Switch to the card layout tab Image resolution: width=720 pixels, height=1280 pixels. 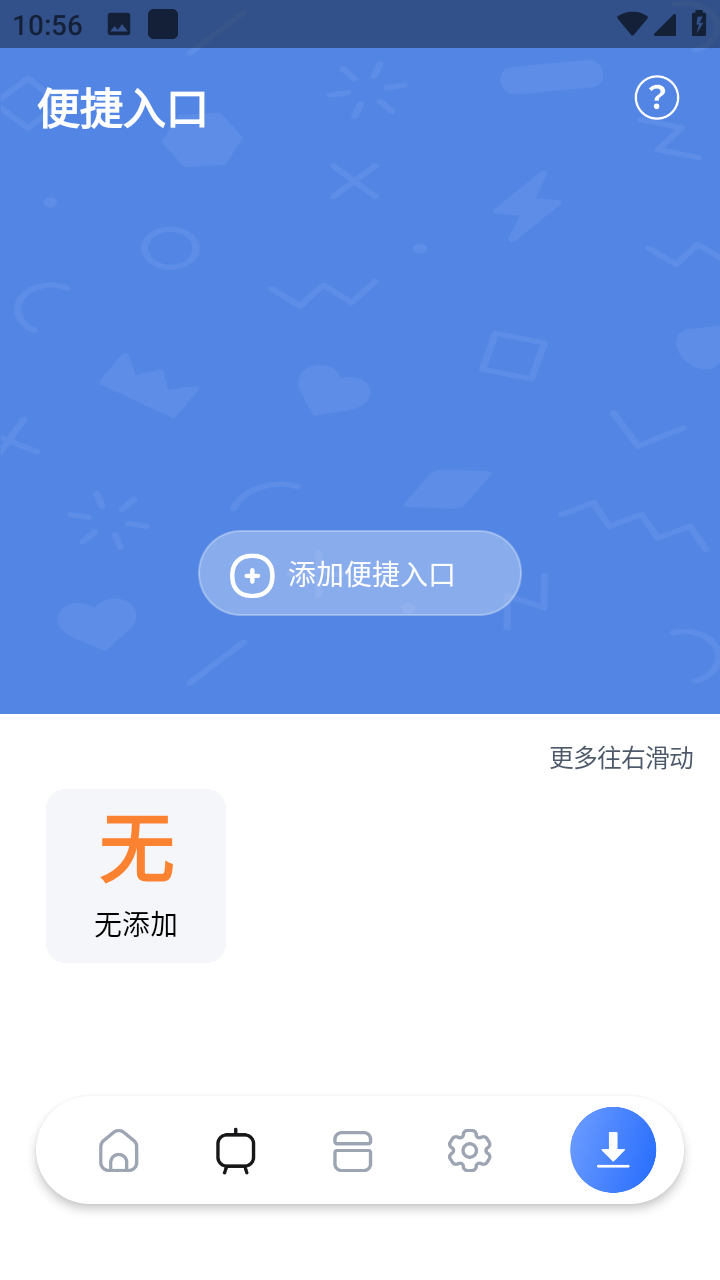point(353,1150)
